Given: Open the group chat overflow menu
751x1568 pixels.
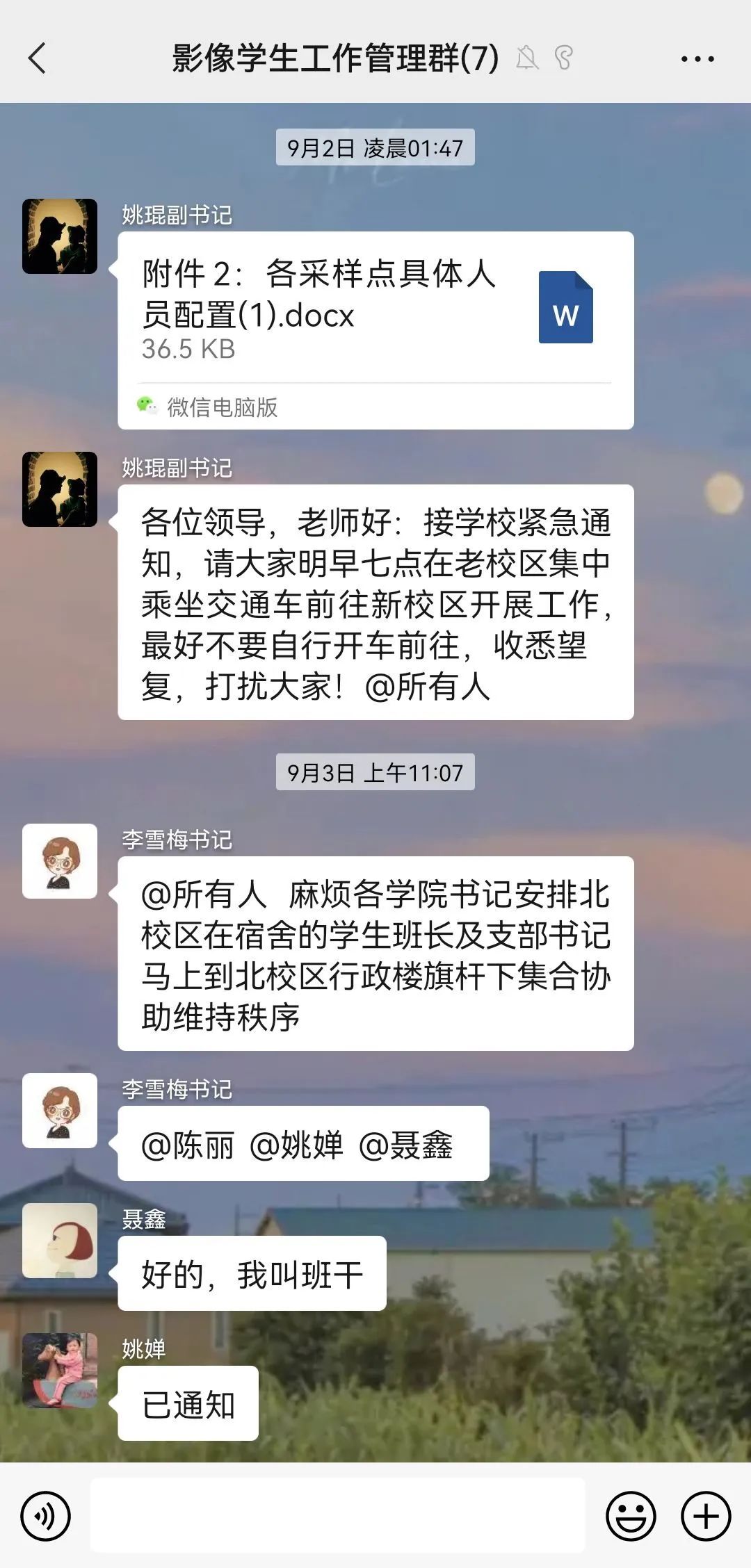Looking at the screenshot, I should [697, 59].
